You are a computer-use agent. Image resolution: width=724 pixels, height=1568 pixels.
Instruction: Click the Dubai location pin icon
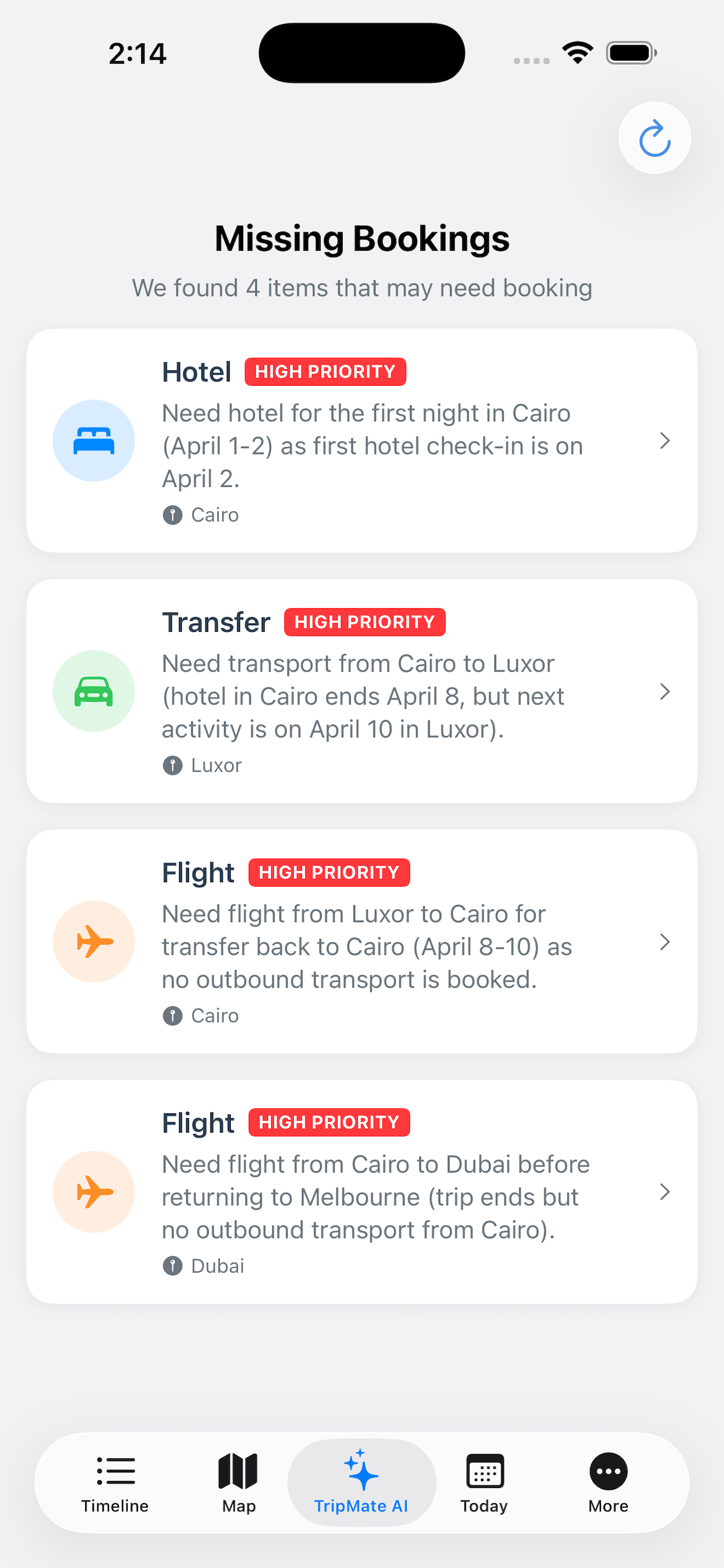[173, 1265]
